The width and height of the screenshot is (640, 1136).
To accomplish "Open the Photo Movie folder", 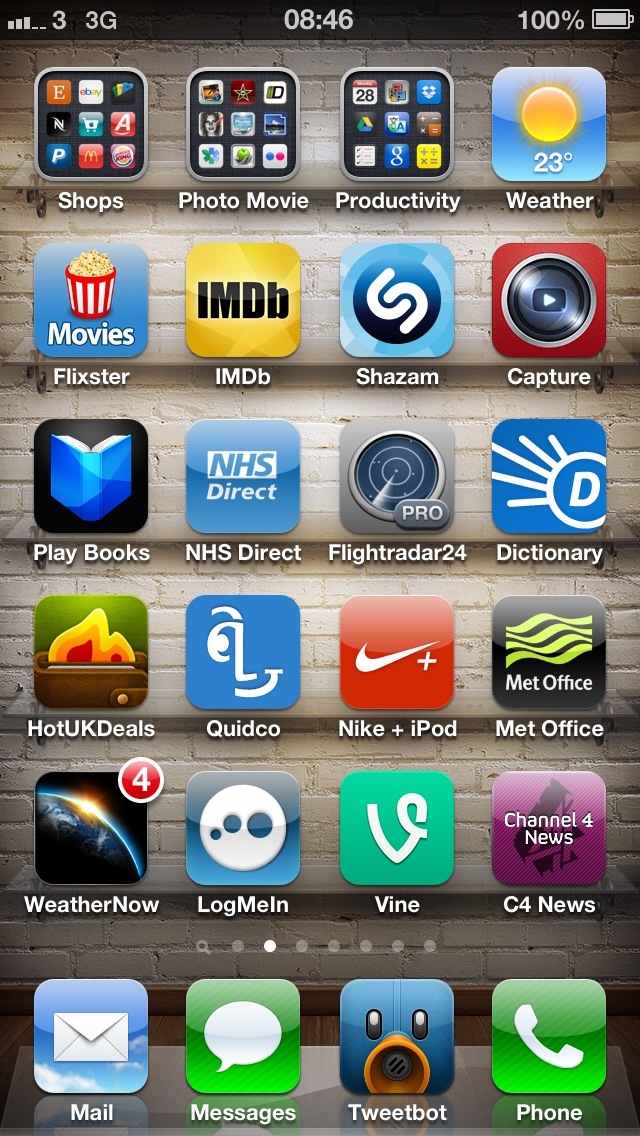I will [243, 124].
